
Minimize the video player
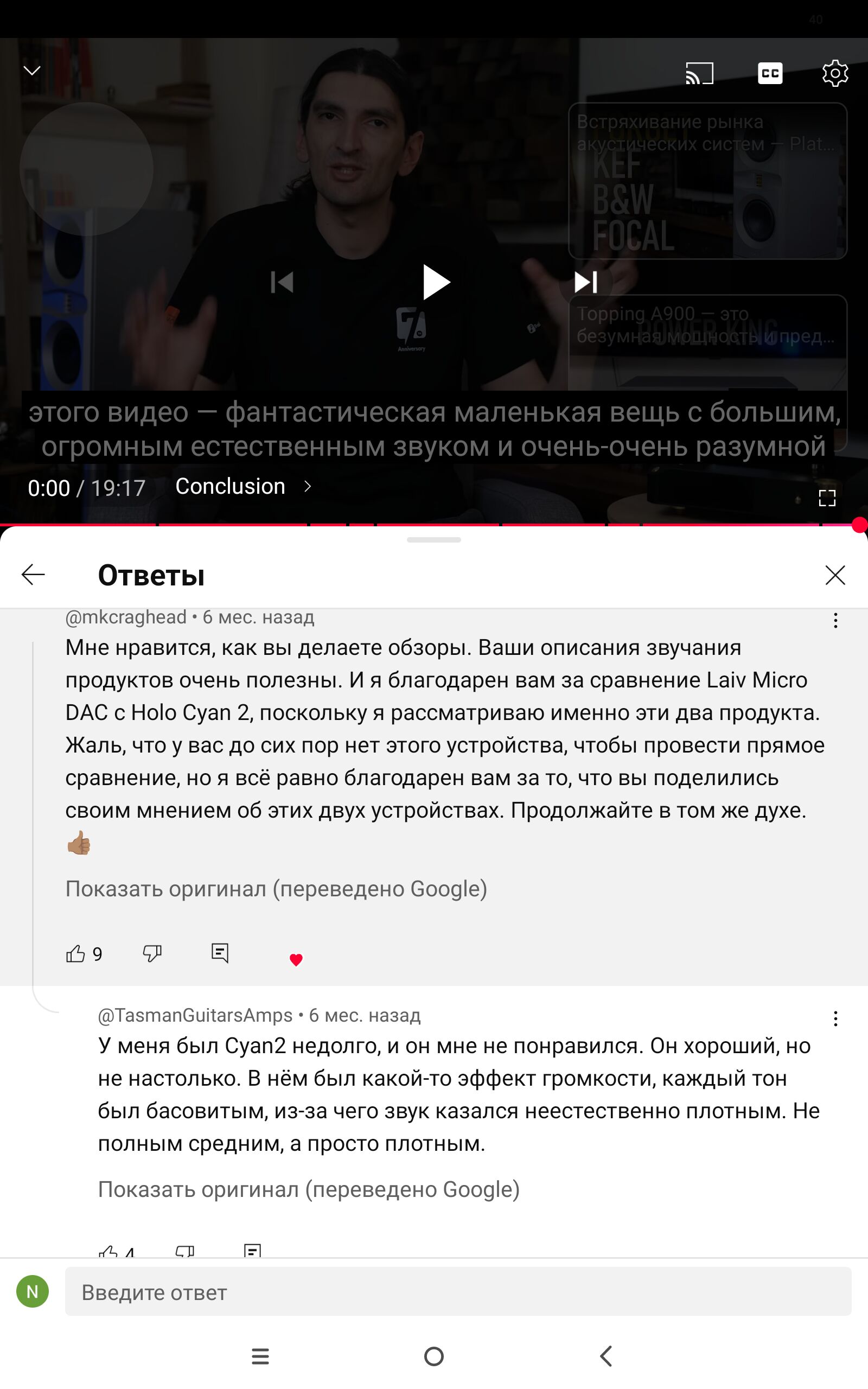pos(32,71)
